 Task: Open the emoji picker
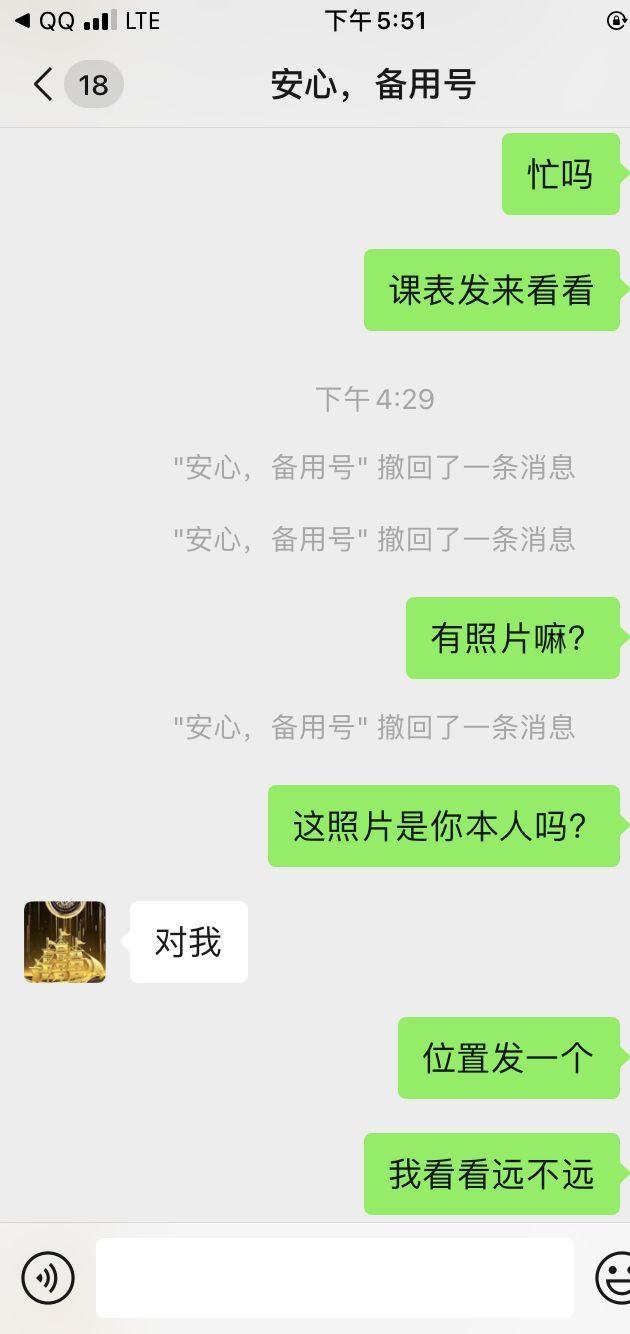(x=614, y=1277)
